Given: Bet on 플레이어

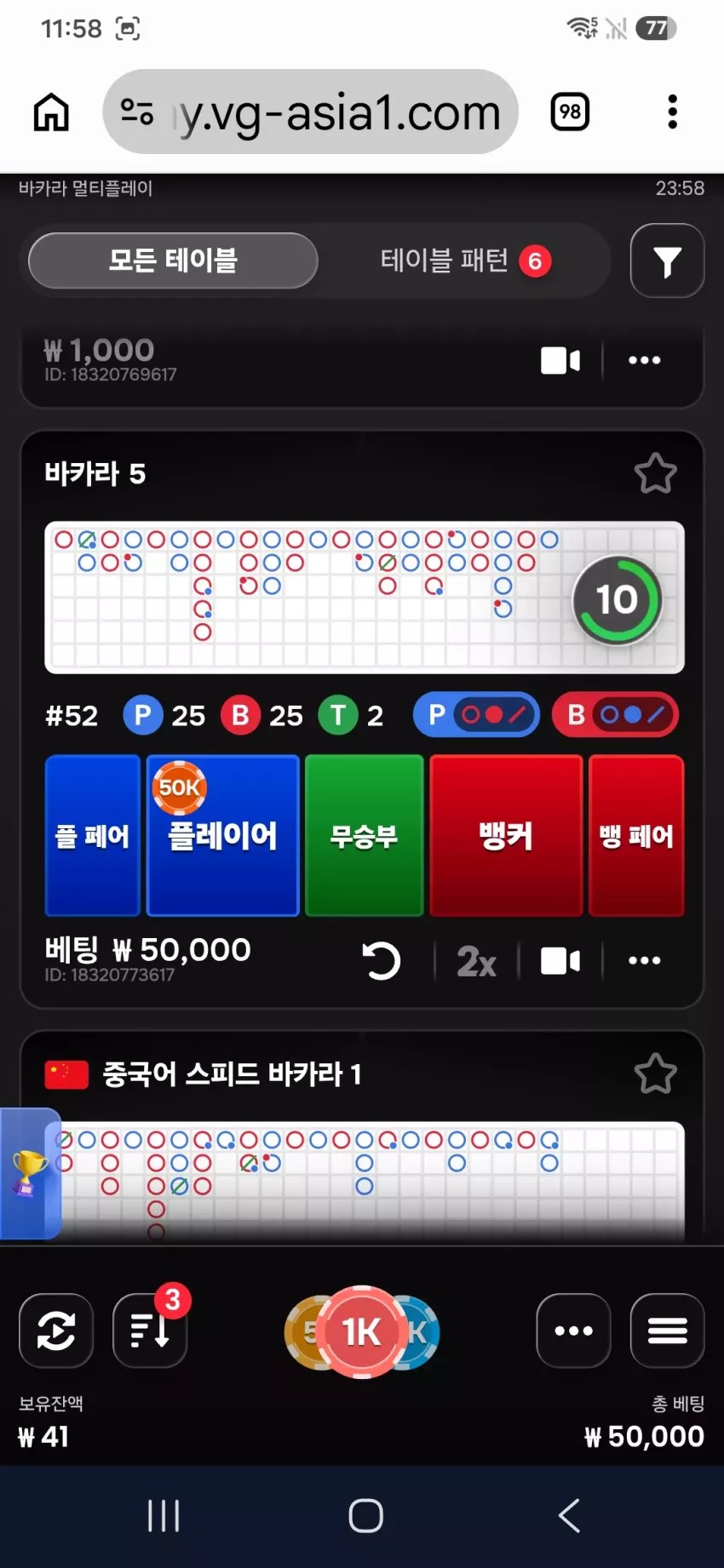Looking at the screenshot, I should click(222, 836).
